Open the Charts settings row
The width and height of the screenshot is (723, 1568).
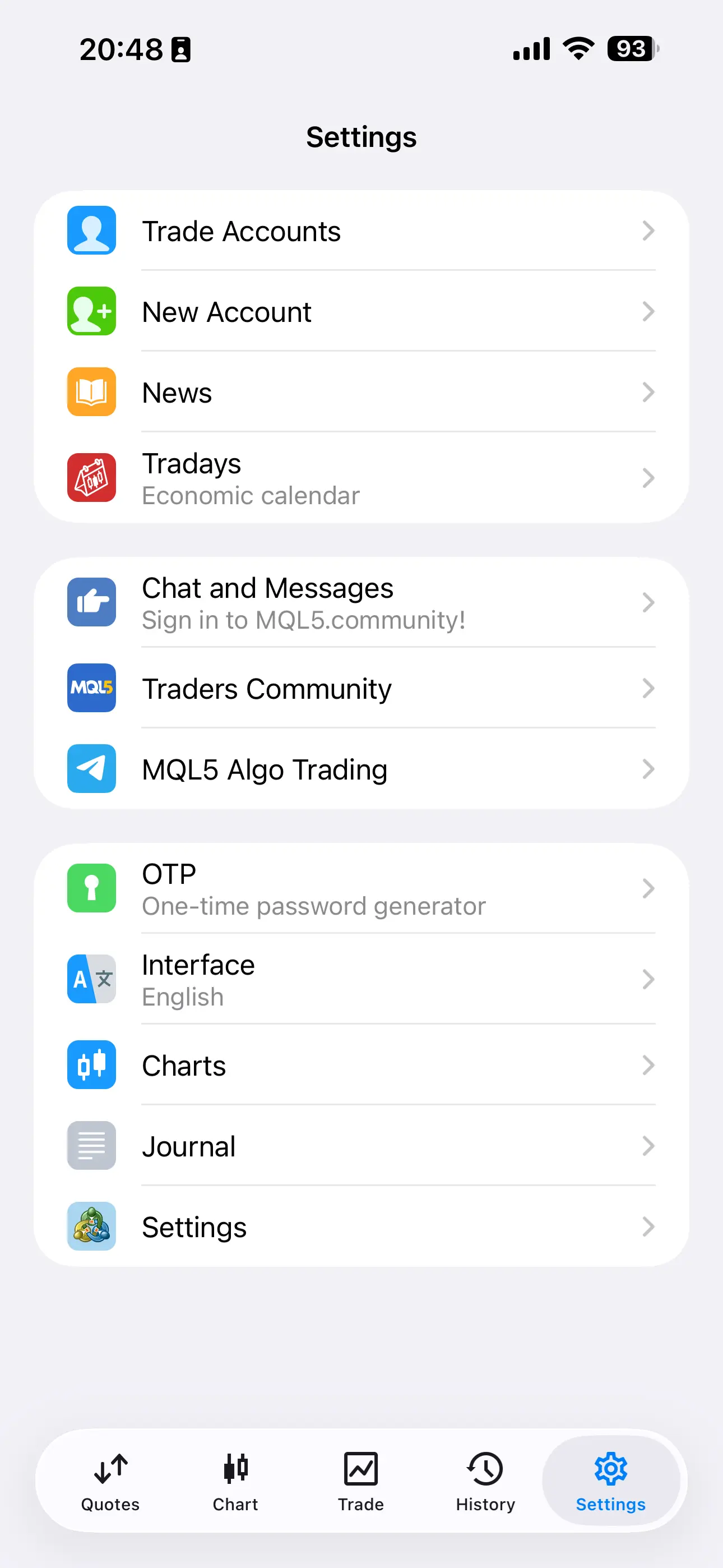[361, 1065]
